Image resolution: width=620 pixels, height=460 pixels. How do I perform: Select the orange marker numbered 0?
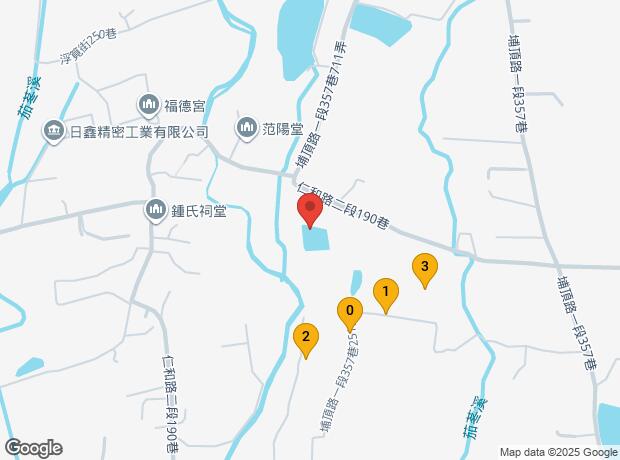coord(350,315)
